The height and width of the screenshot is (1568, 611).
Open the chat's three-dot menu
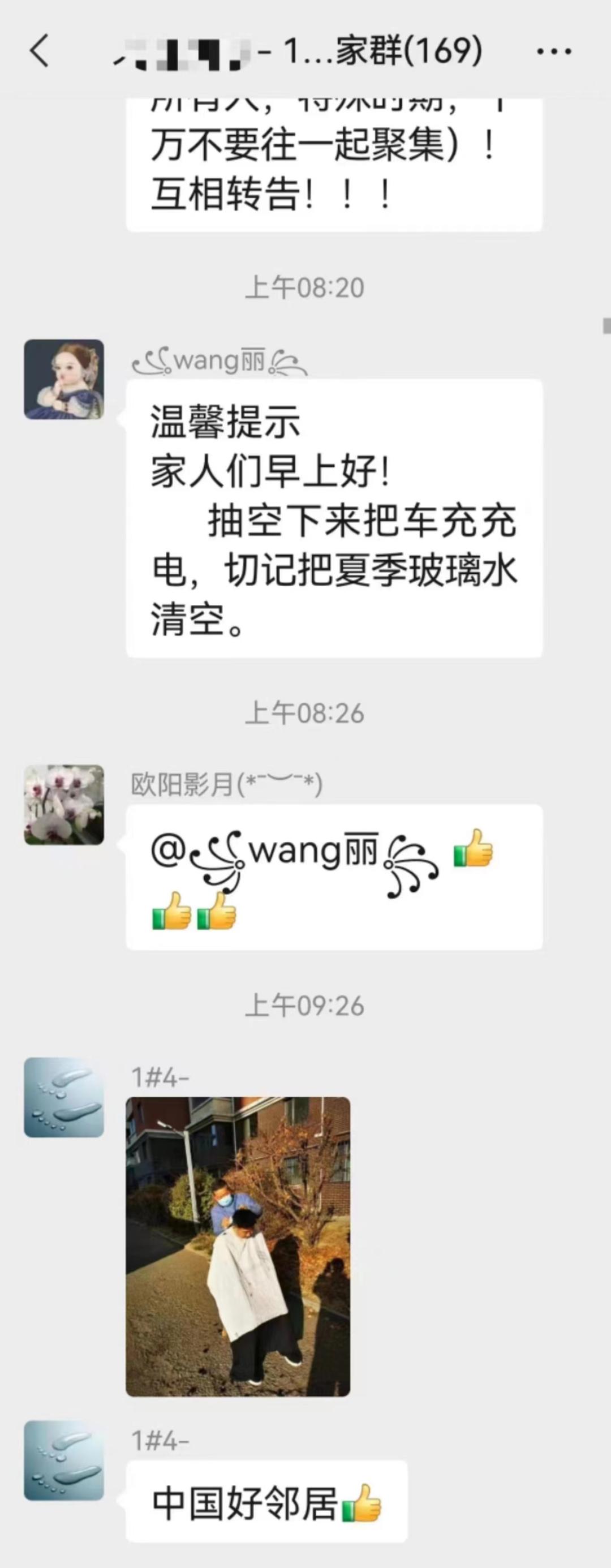point(554,51)
